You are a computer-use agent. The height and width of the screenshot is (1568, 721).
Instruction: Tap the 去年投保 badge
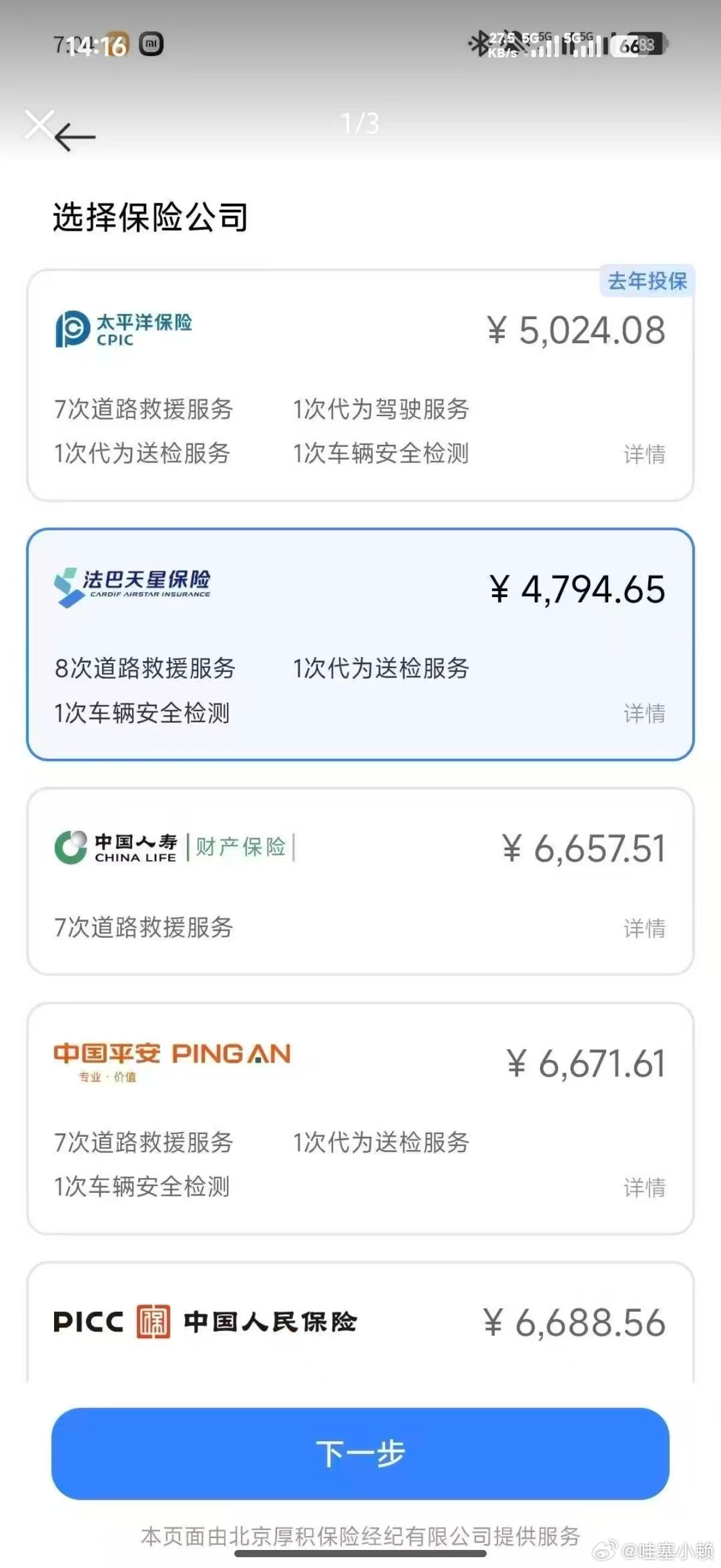click(x=646, y=281)
